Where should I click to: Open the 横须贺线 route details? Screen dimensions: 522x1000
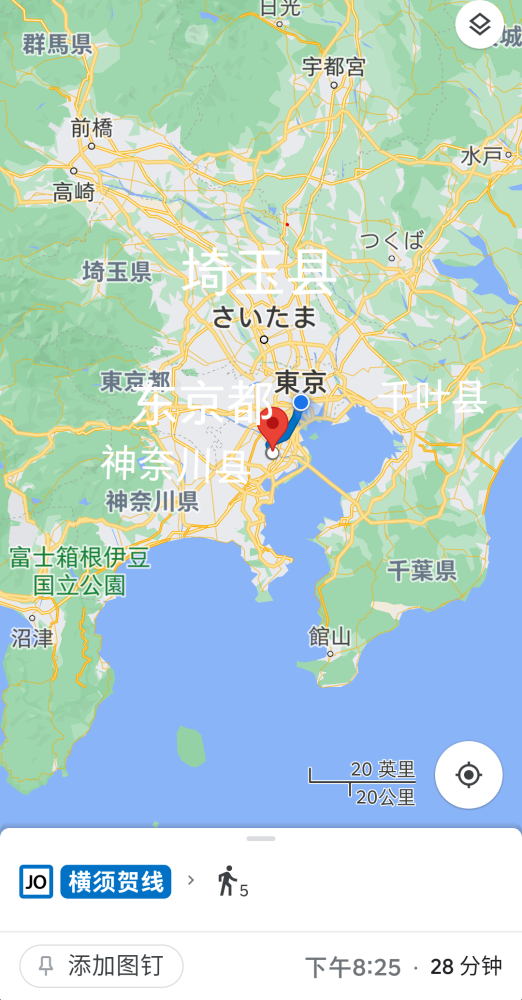pyautogui.click(x=116, y=881)
